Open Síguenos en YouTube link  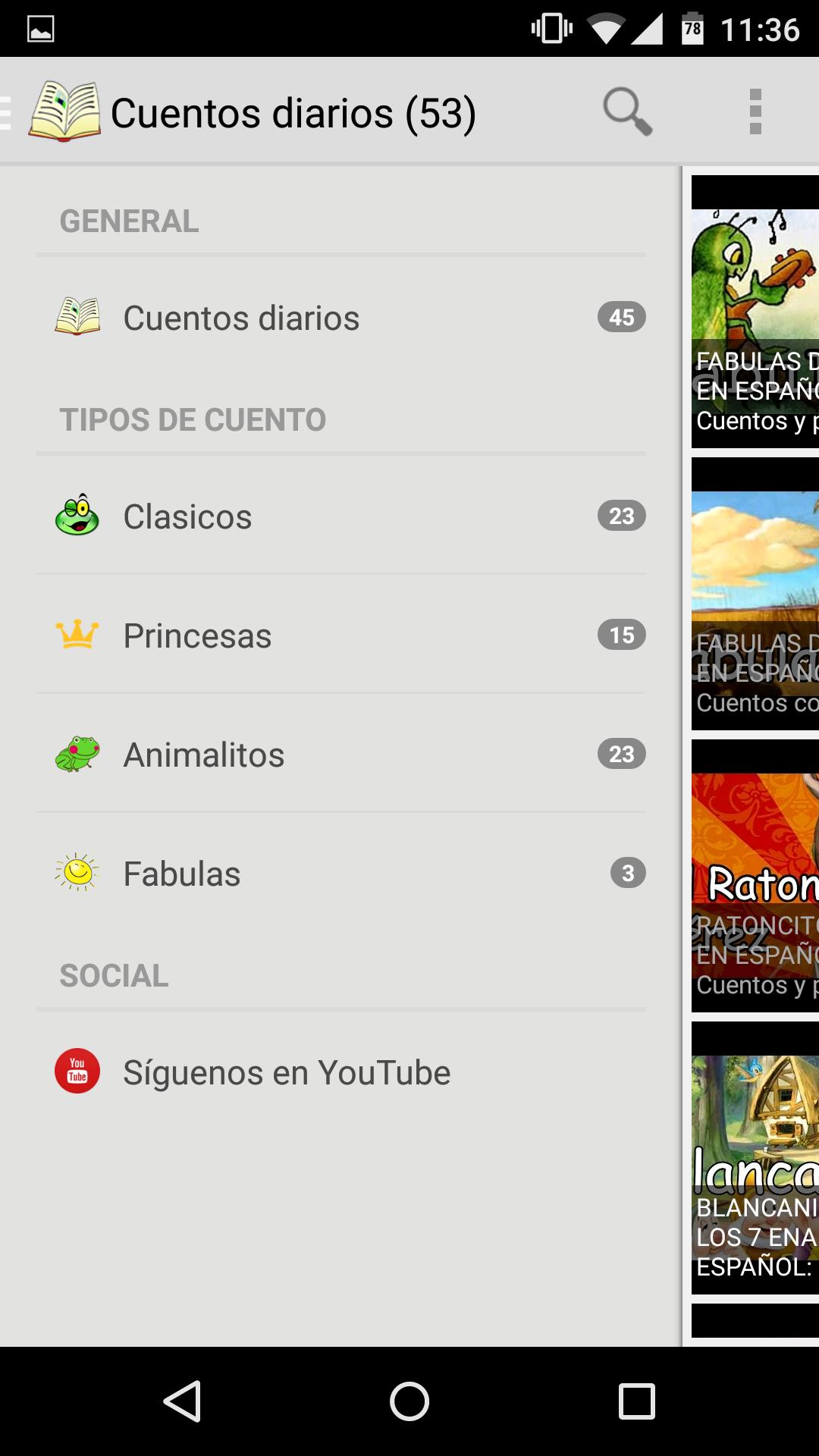(287, 1071)
